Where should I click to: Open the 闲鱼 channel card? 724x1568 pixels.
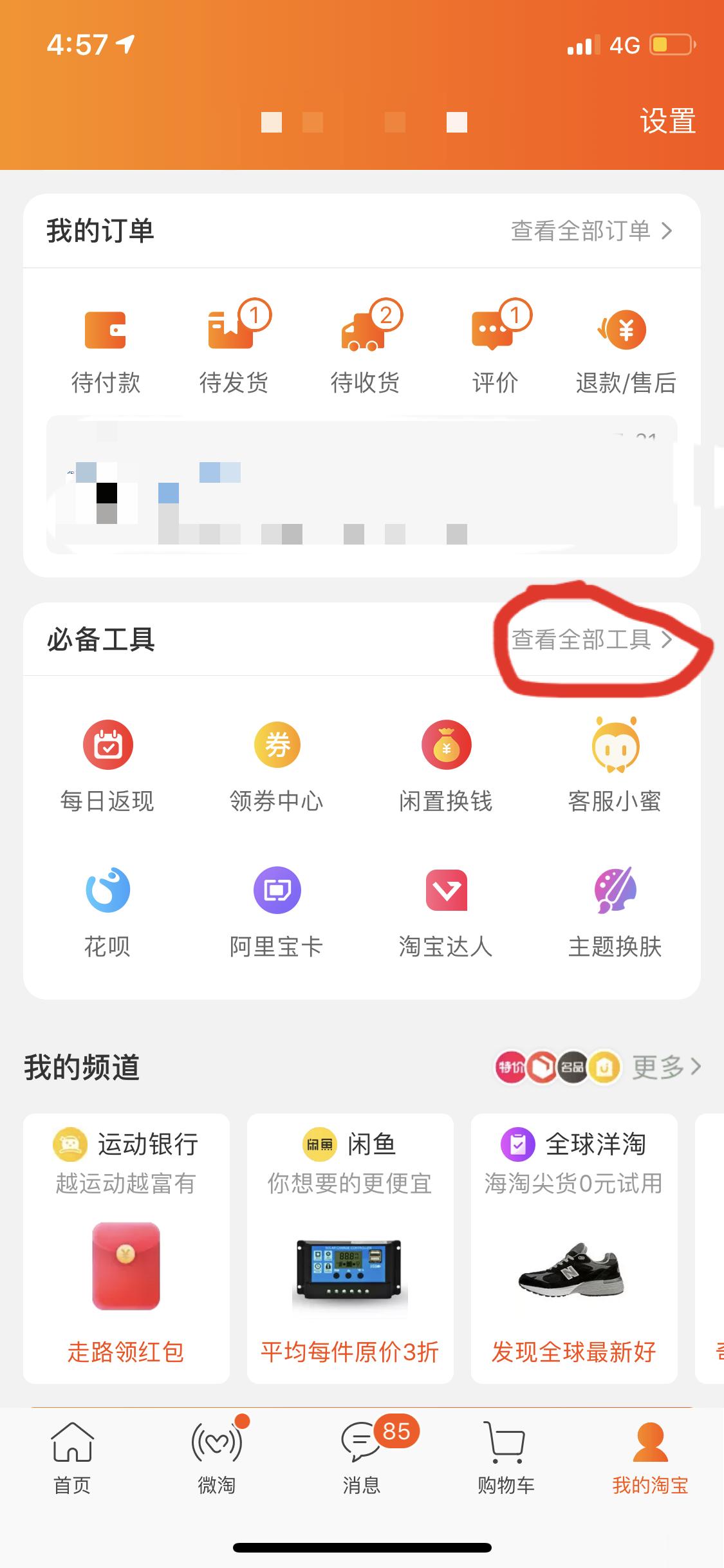click(350, 1247)
